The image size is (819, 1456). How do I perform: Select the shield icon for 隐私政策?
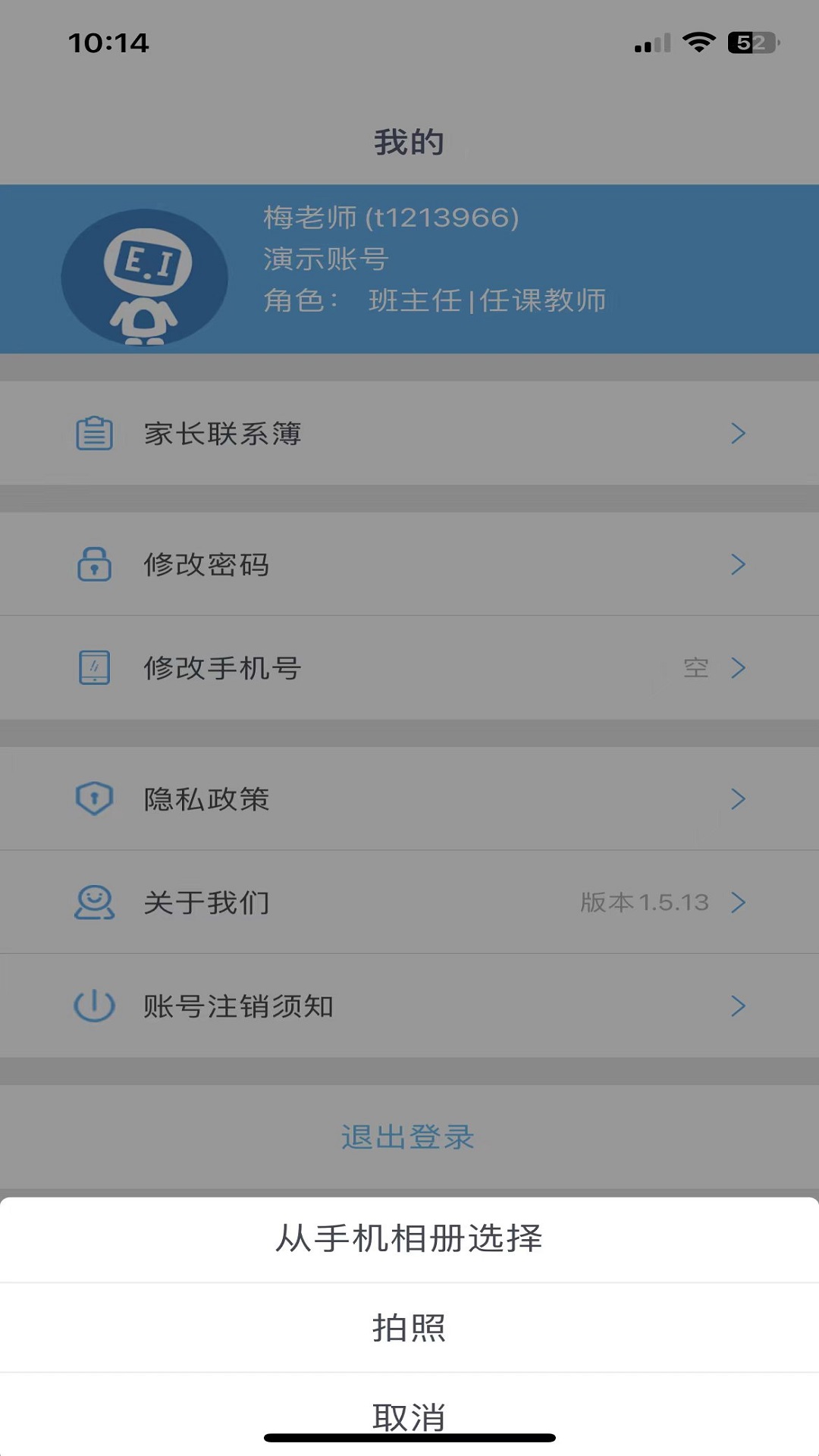(93, 799)
